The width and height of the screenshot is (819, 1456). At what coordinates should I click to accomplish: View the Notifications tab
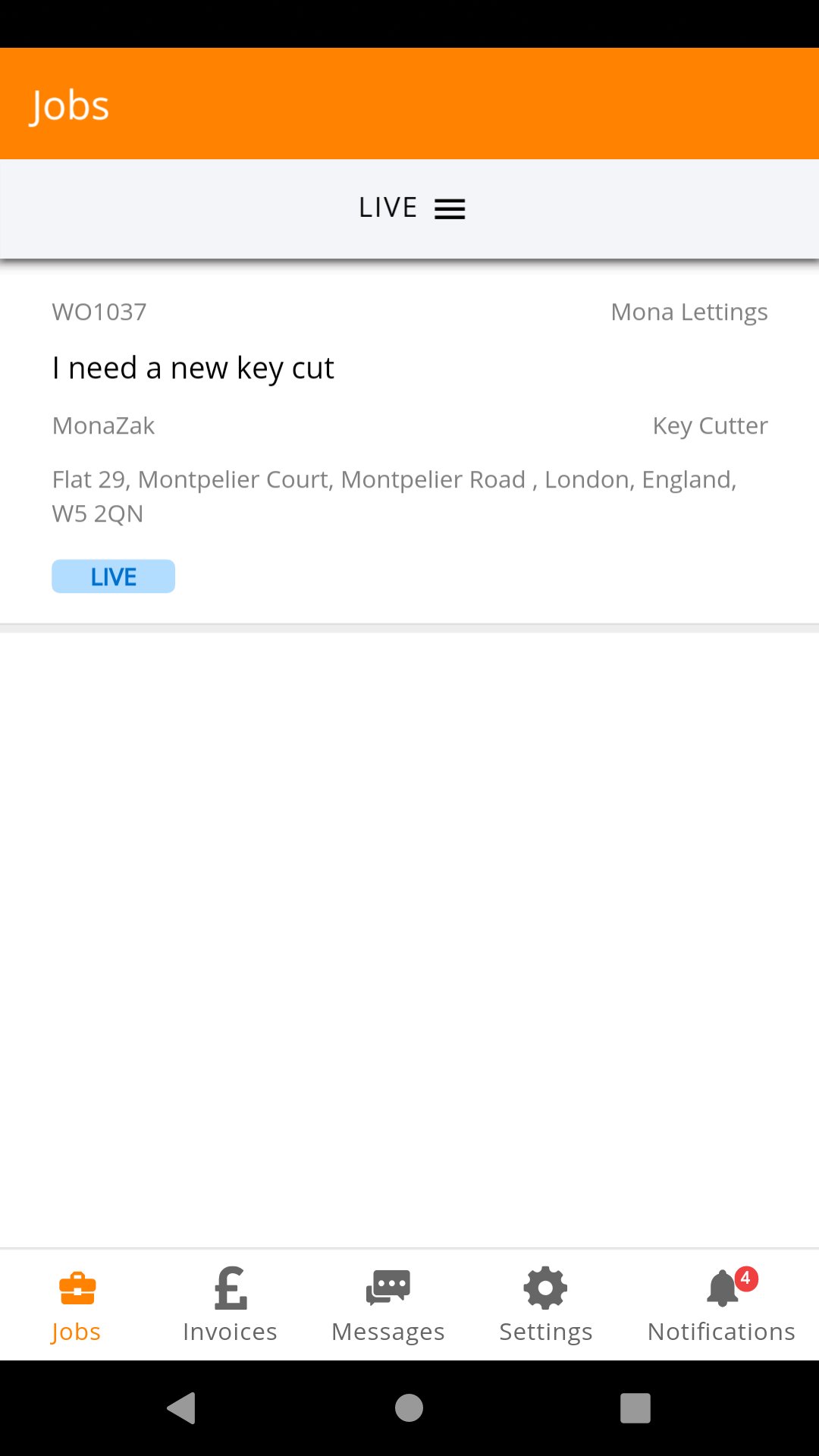721,1305
